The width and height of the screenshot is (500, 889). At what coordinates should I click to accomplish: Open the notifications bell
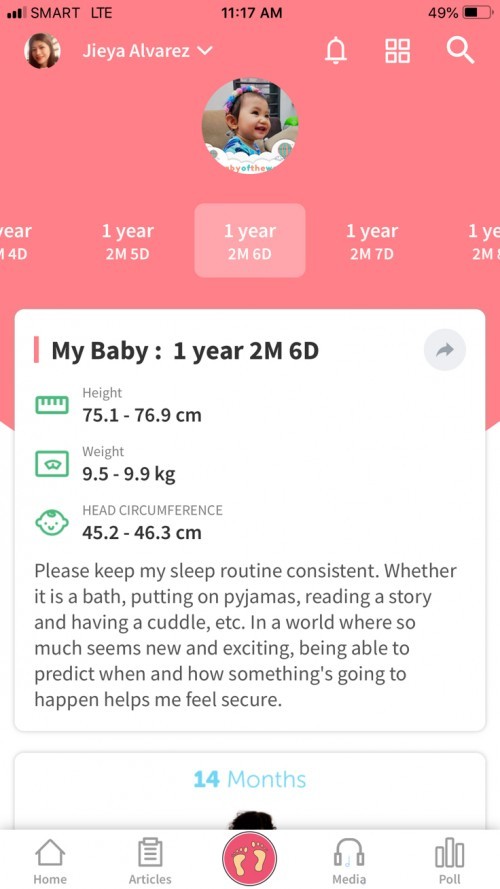[x=335, y=51]
